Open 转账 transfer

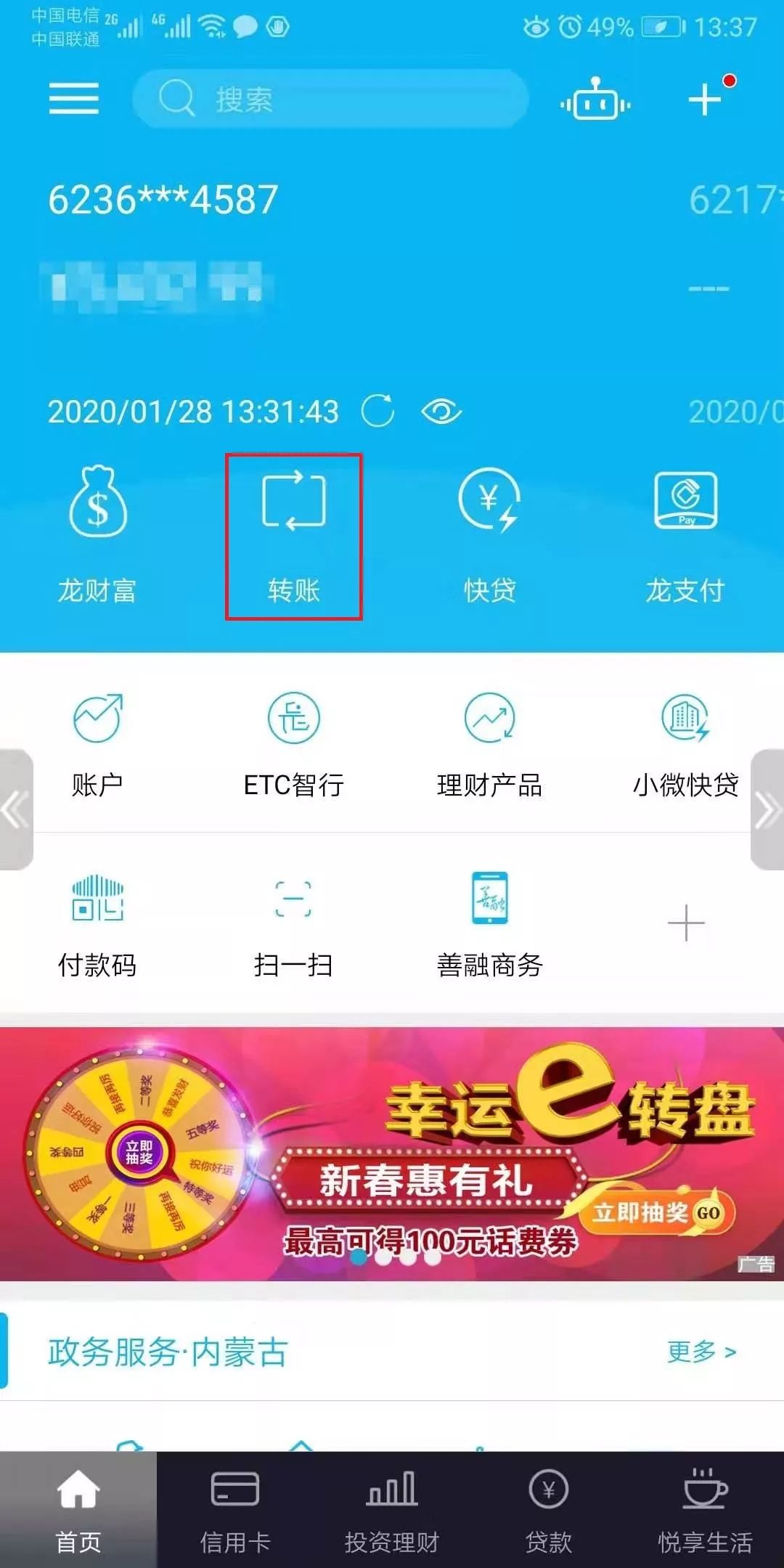293,536
